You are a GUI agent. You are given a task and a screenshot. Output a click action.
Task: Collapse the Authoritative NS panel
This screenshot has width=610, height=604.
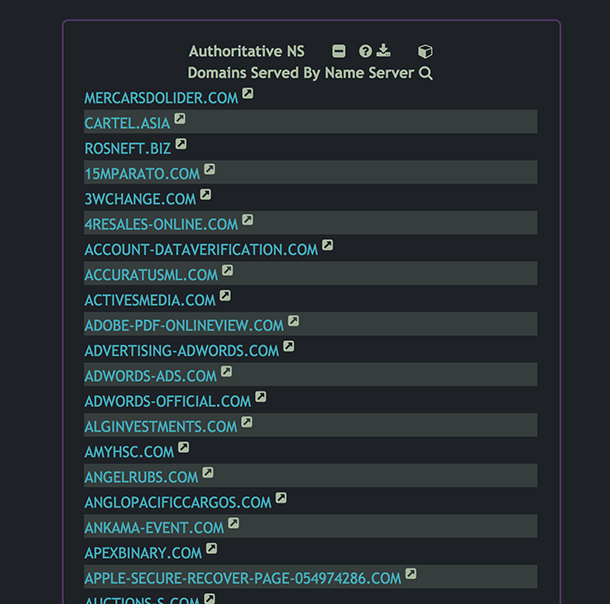(339, 51)
